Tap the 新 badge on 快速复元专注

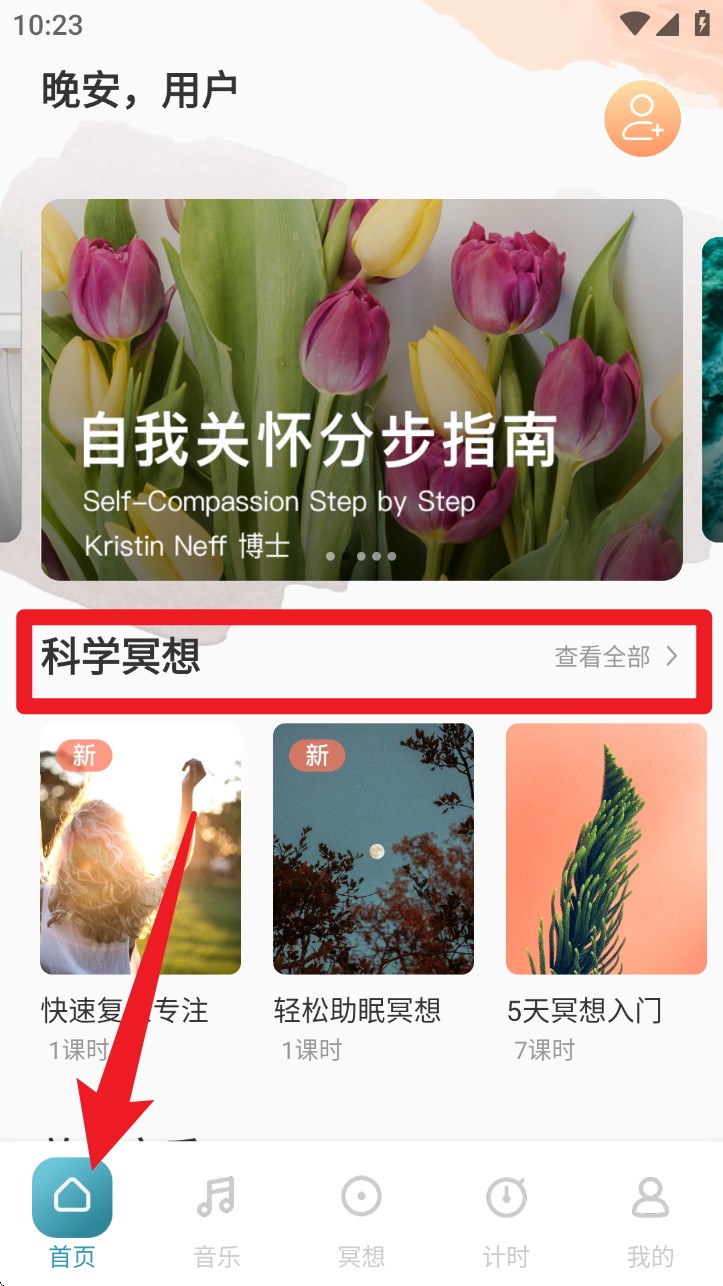tap(85, 756)
